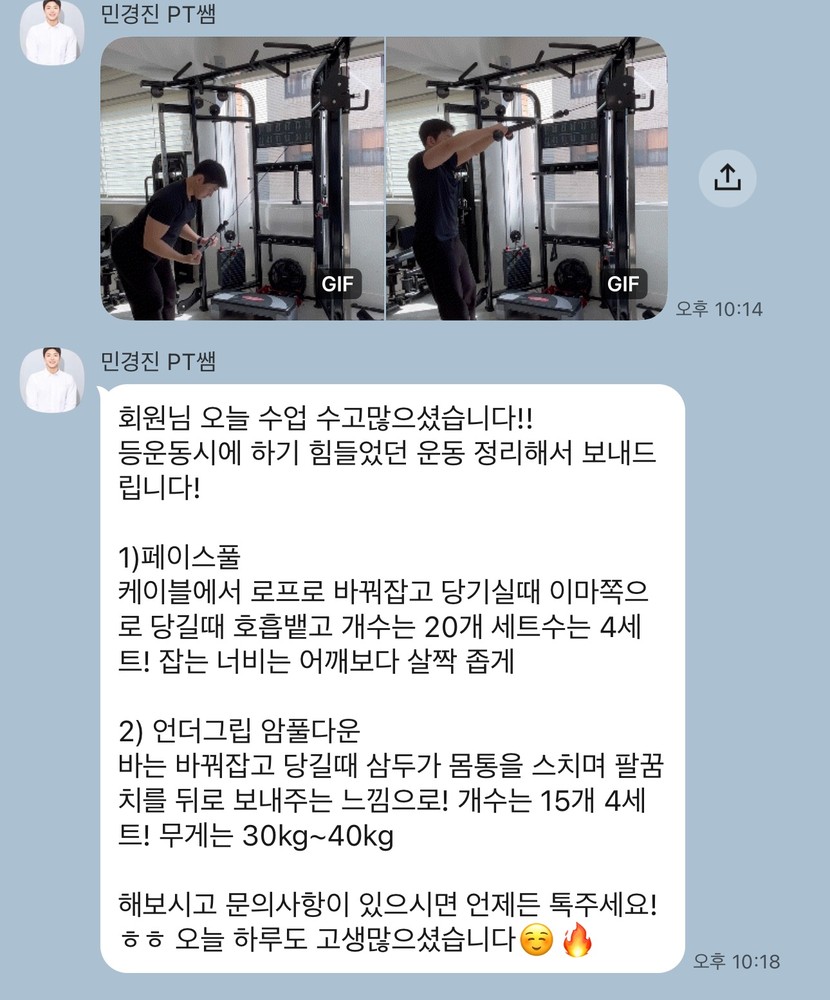Open the left GIF of bent-over cable exercise
This screenshot has height=1000, width=830.
point(241,180)
